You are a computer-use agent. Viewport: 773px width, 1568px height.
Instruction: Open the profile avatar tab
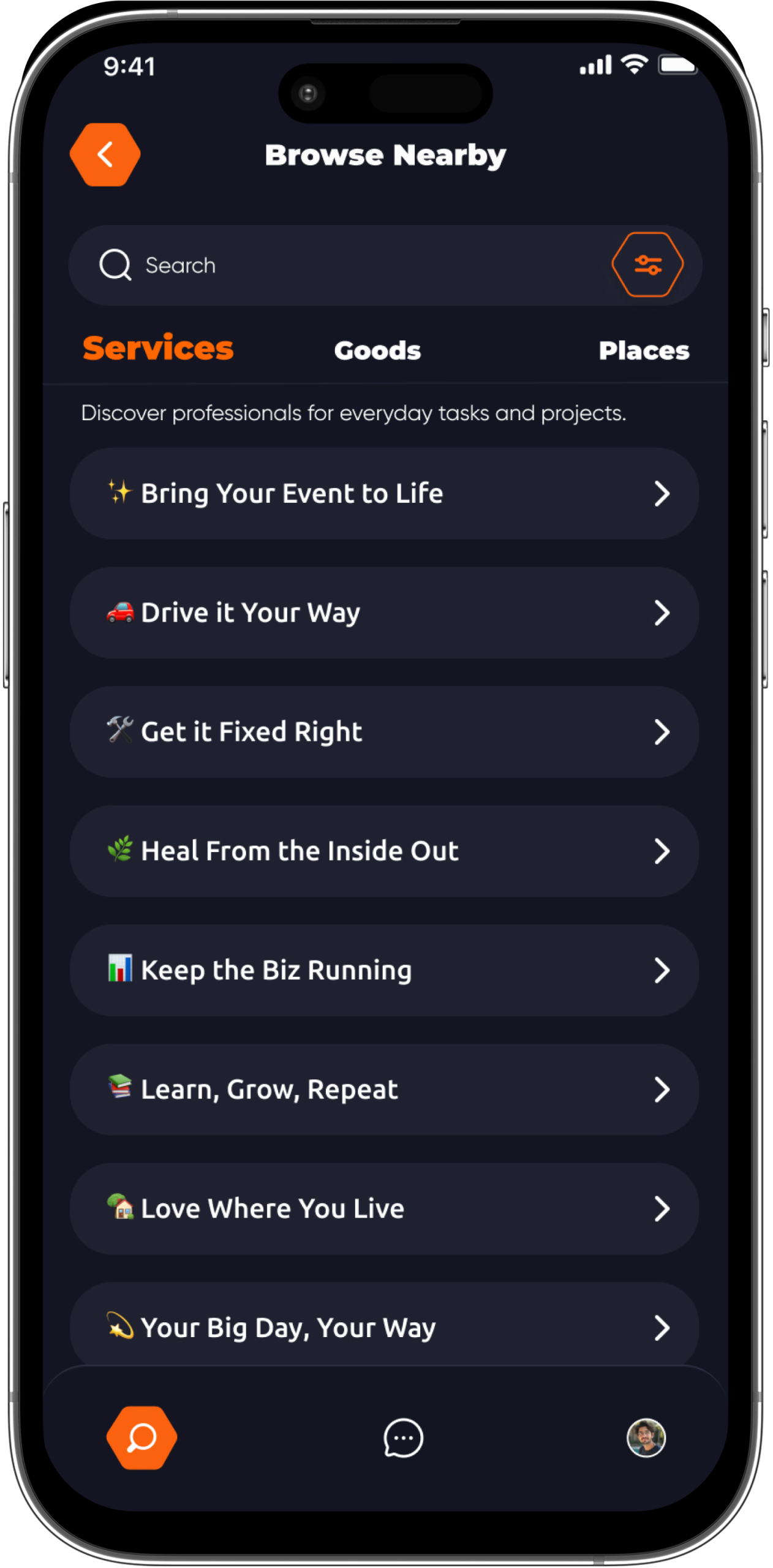646,1438
